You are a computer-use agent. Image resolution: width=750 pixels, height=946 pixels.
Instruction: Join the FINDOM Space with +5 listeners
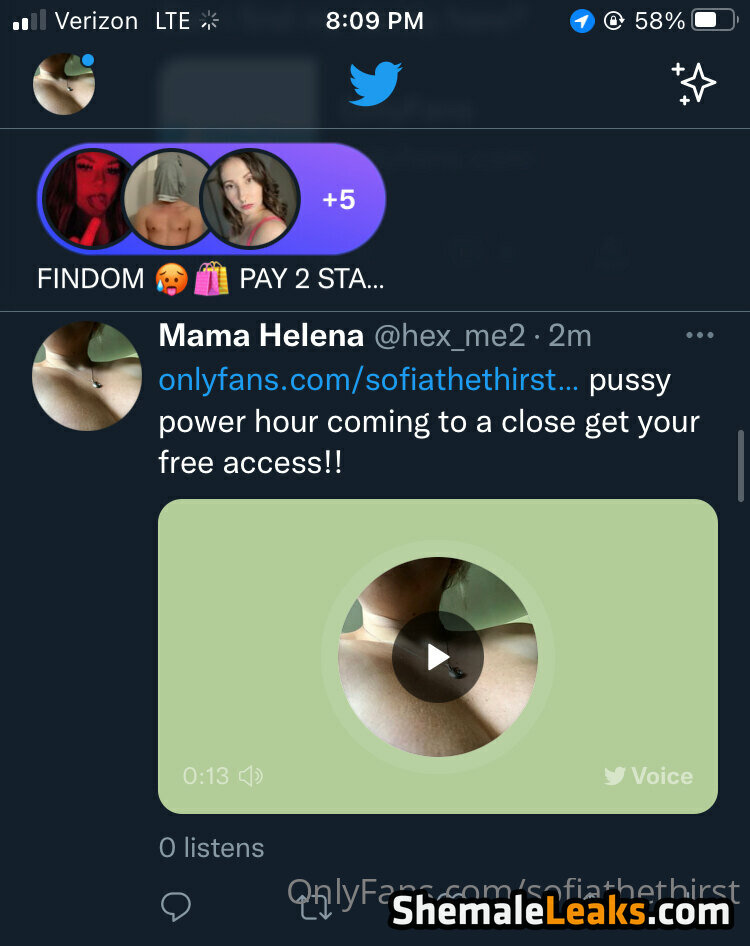(x=211, y=199)
